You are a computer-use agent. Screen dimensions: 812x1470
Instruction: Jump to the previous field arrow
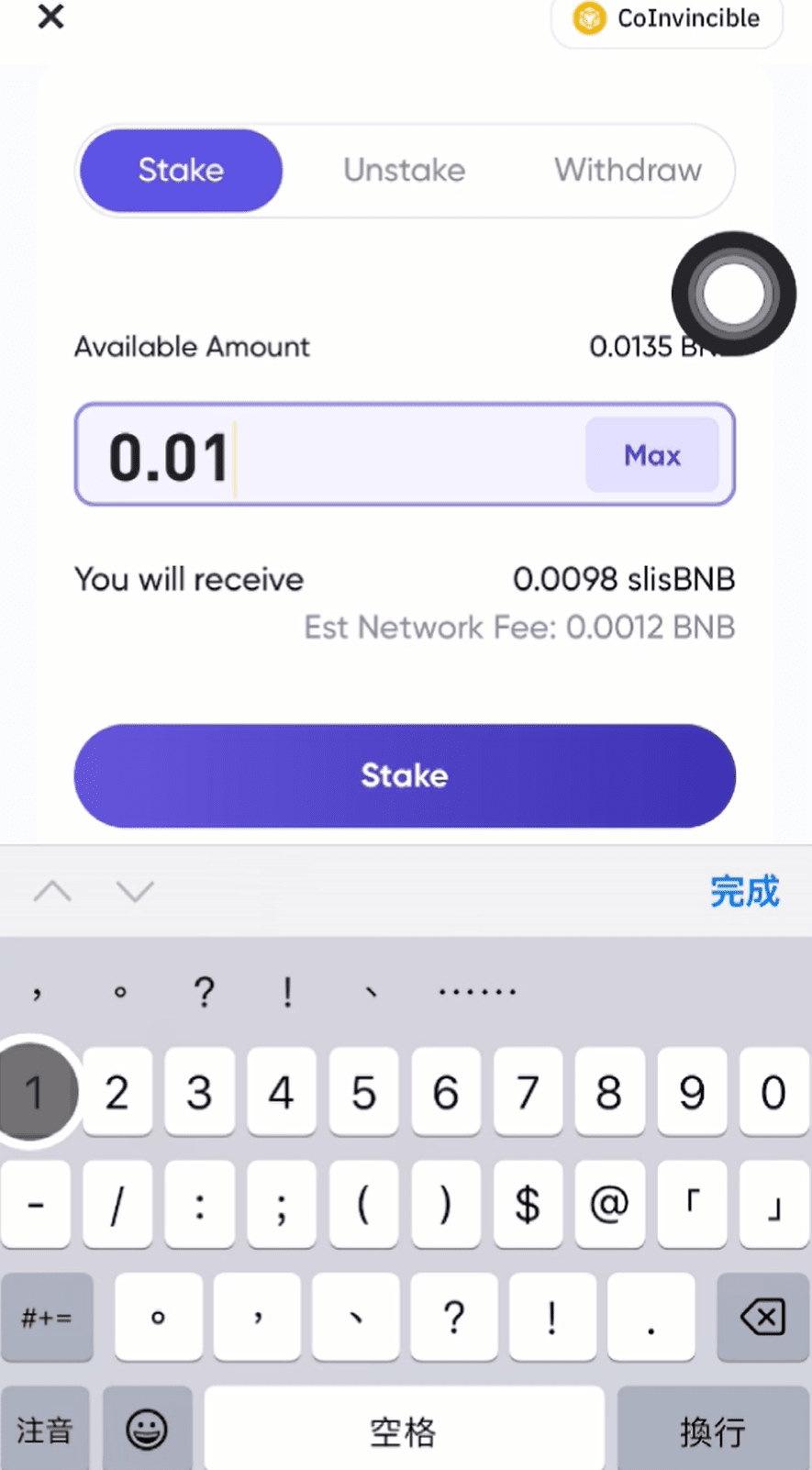tap(52, 891)
